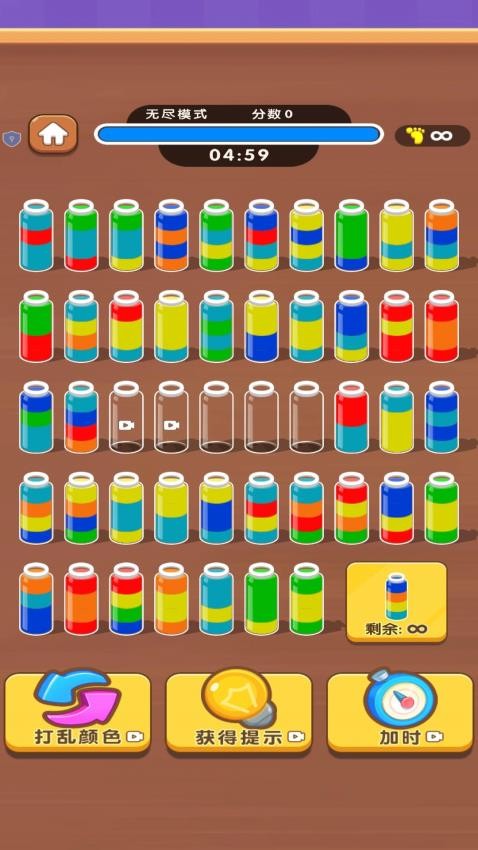The image size is (478, 850).
Task: Tap the small shield icon beside home
Action: [9, 139]
